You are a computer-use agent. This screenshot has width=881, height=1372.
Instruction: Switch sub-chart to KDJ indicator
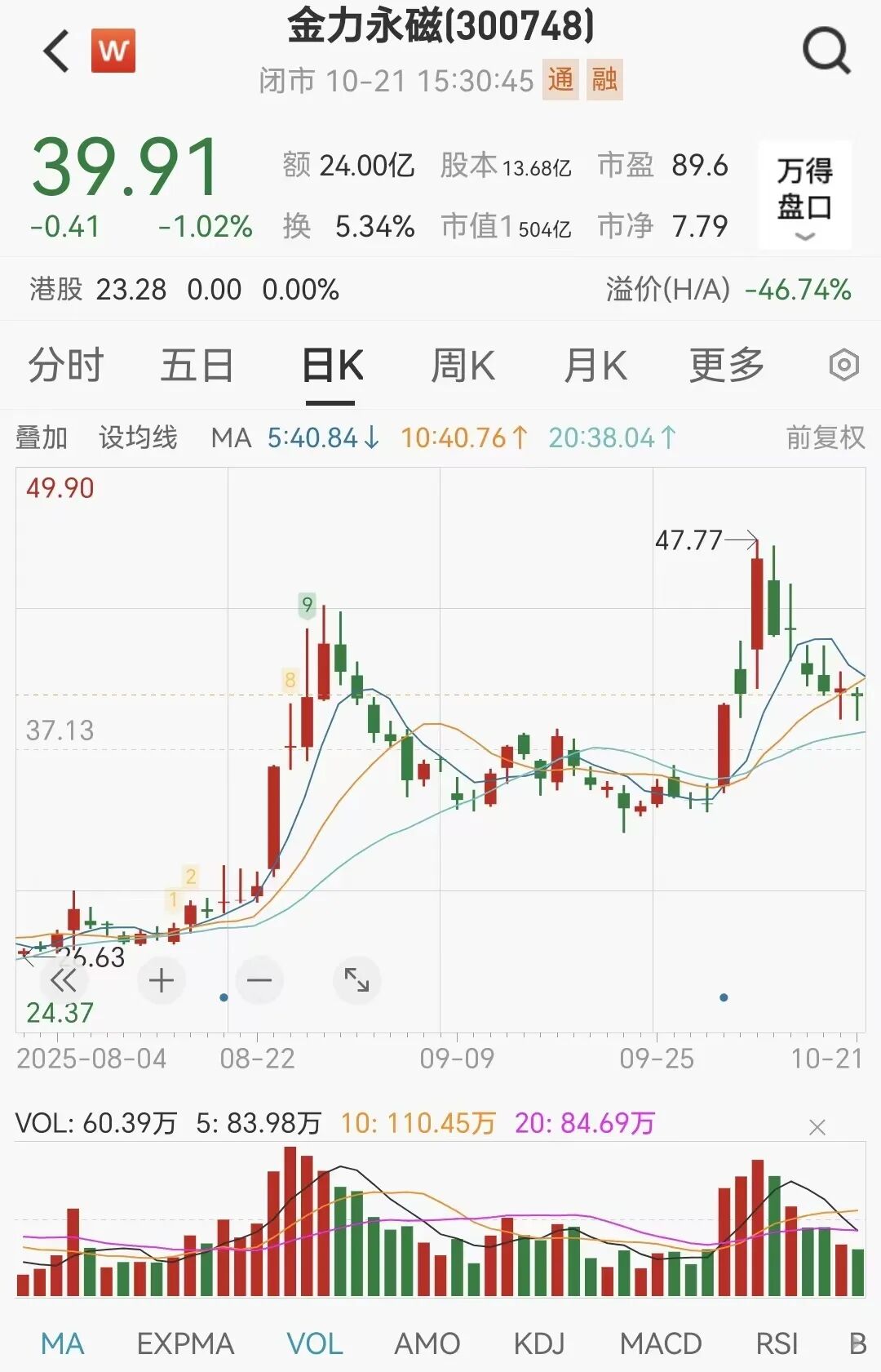[x=538, y=1343]
